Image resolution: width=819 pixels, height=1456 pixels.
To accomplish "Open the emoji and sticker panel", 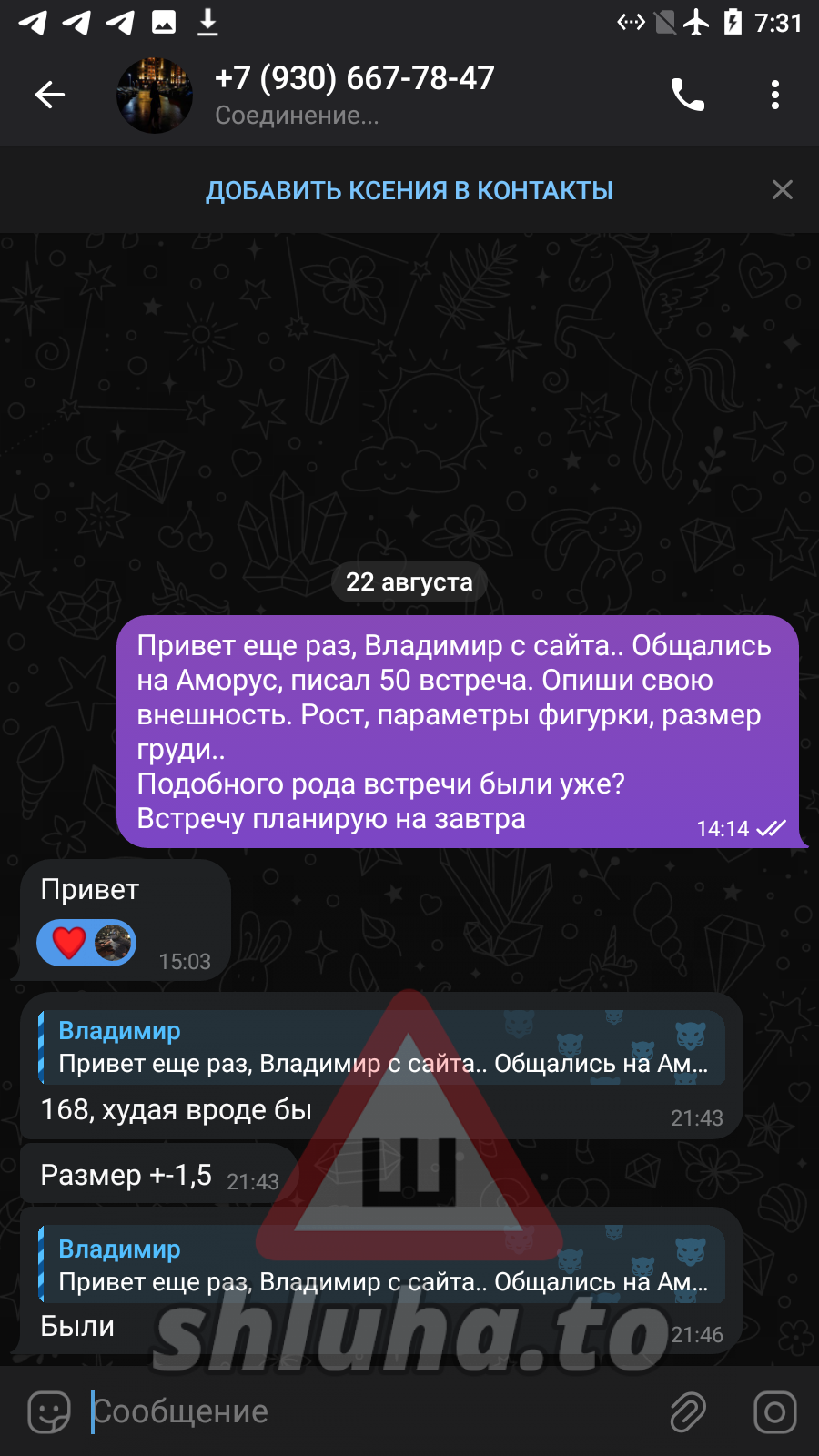I will pyautogui.click(x=49, y=1411).
